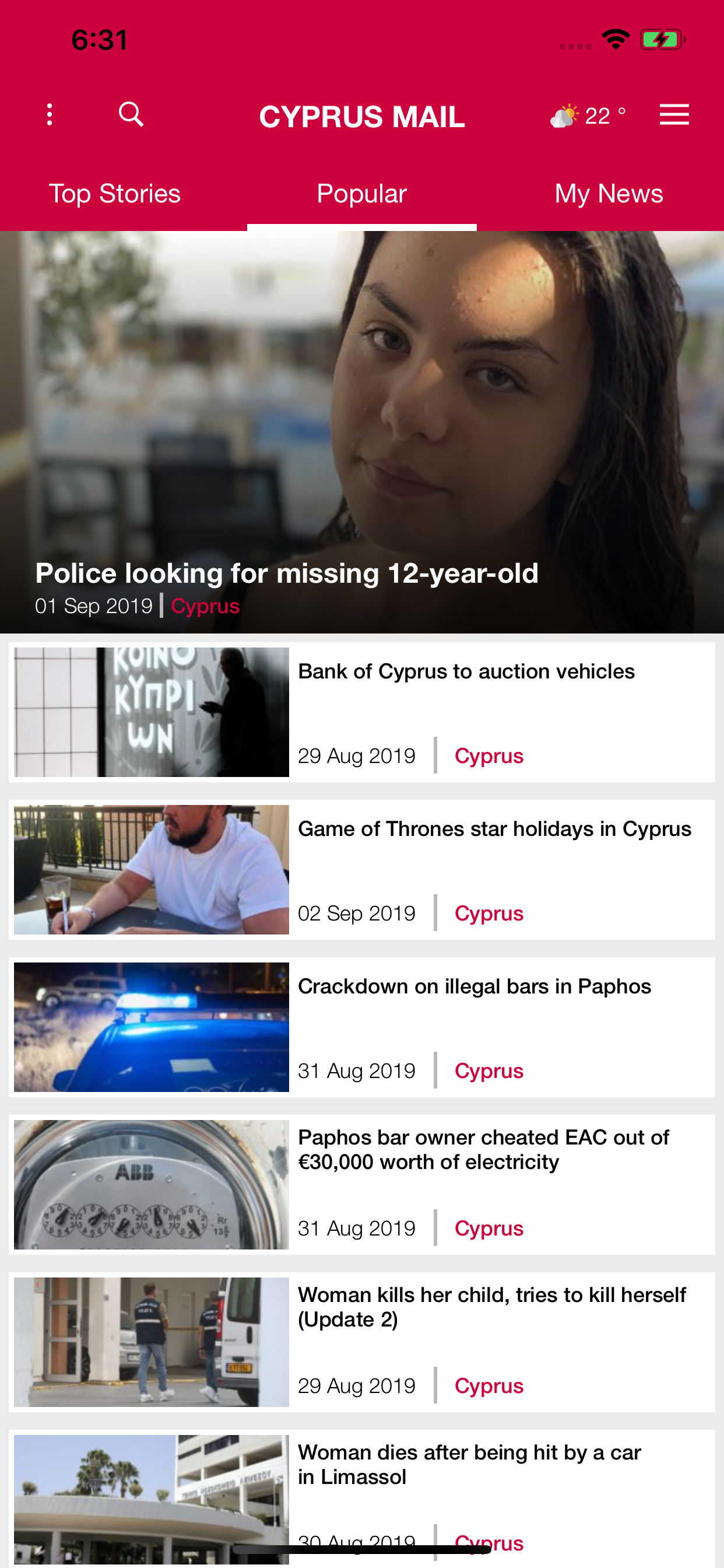Open Game of Thrones star holidays article
This screenshot has height=1568, width=724.
(x=494, y=829)
